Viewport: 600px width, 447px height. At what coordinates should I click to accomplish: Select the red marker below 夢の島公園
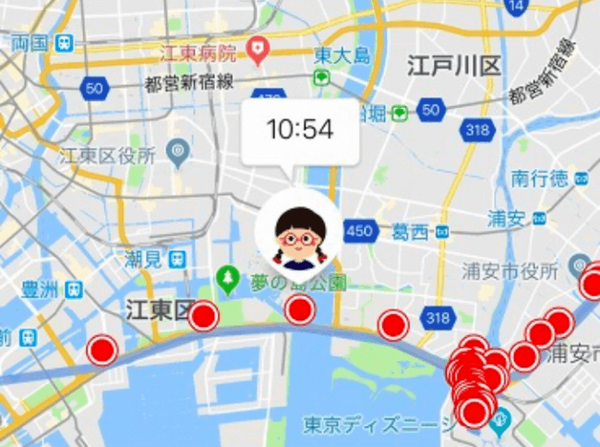tap(299, 311)
